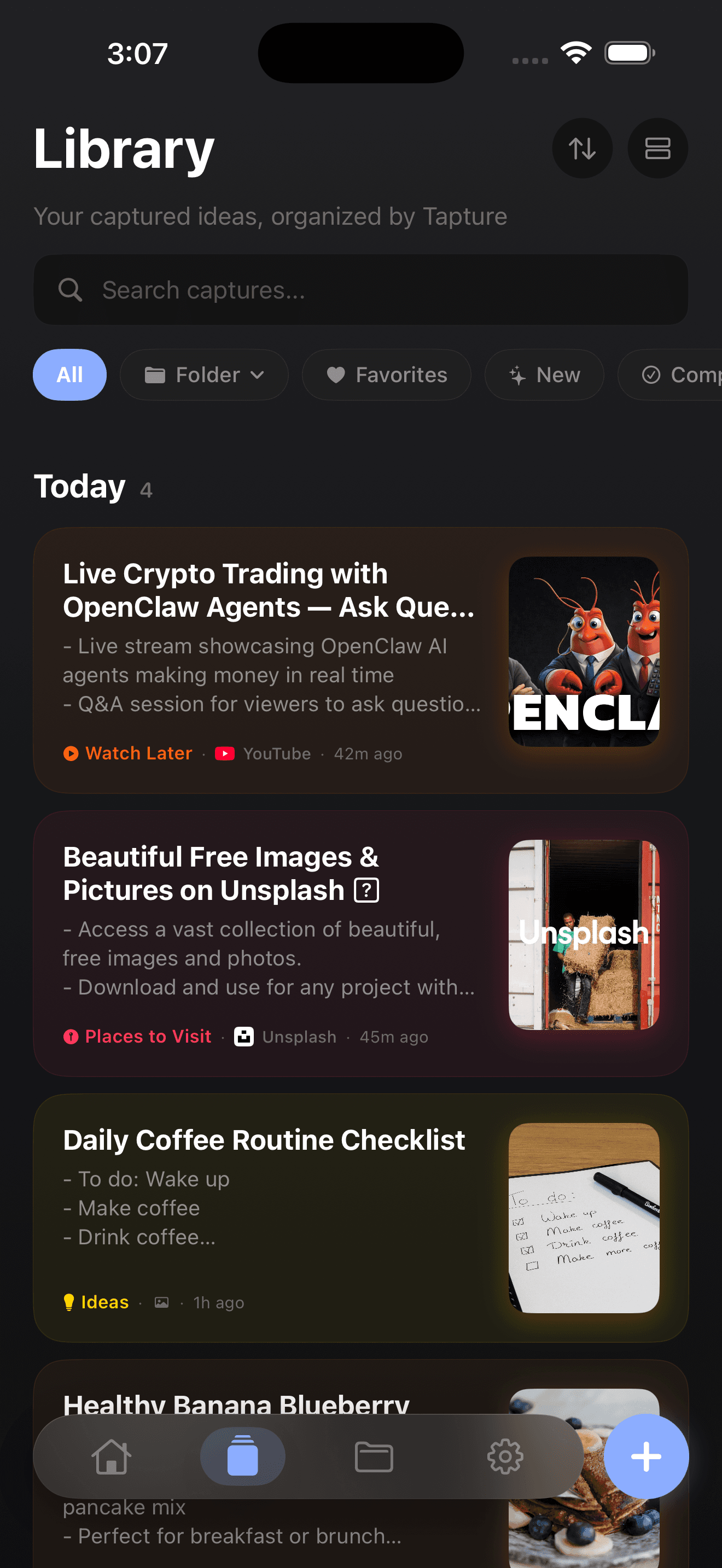
Task: Tap the plus button to add a capture
Action: click(x=647, y=1456)
